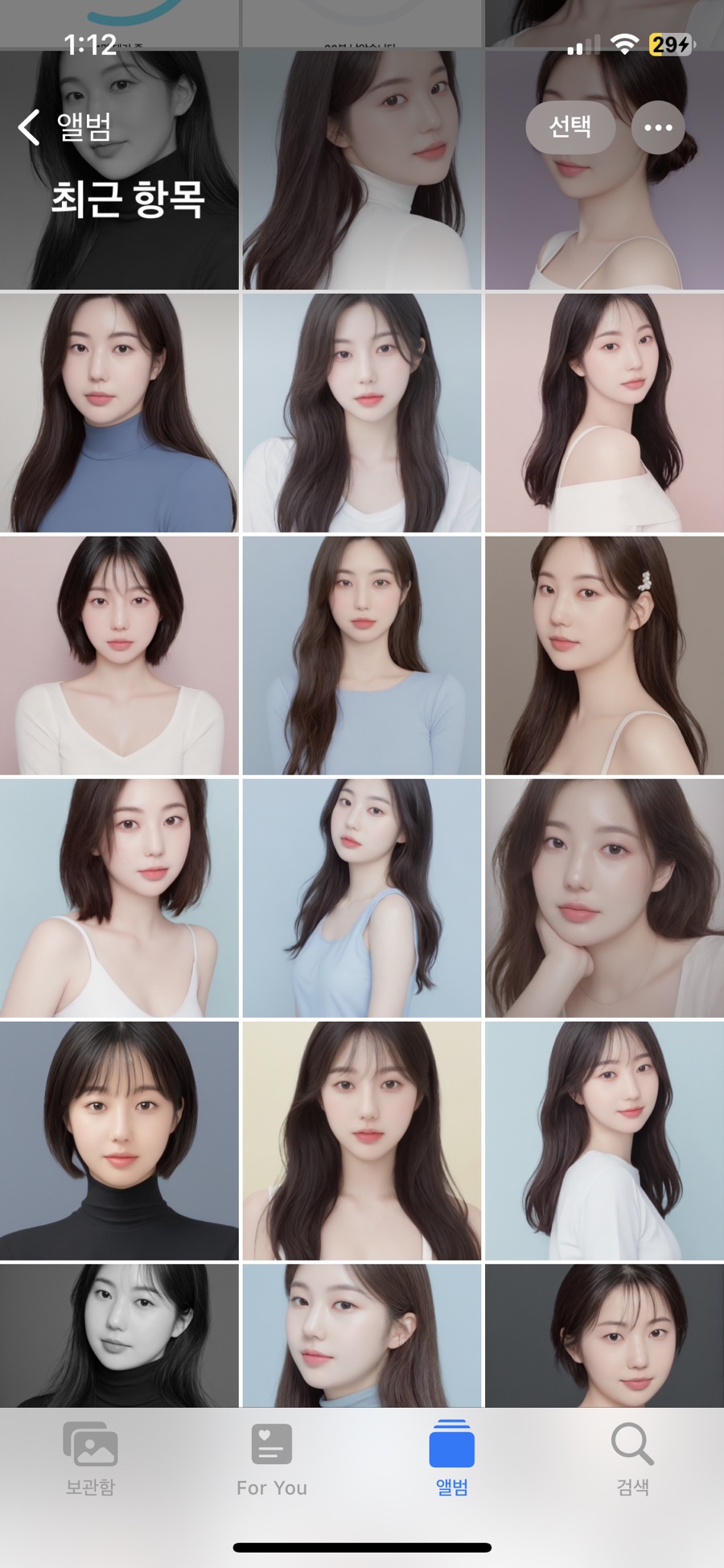Image resolution: width=724 pixels, height=1568 pixels.
Task: Switch to the 보관함 tab
Action: [x=90, y=1459]
